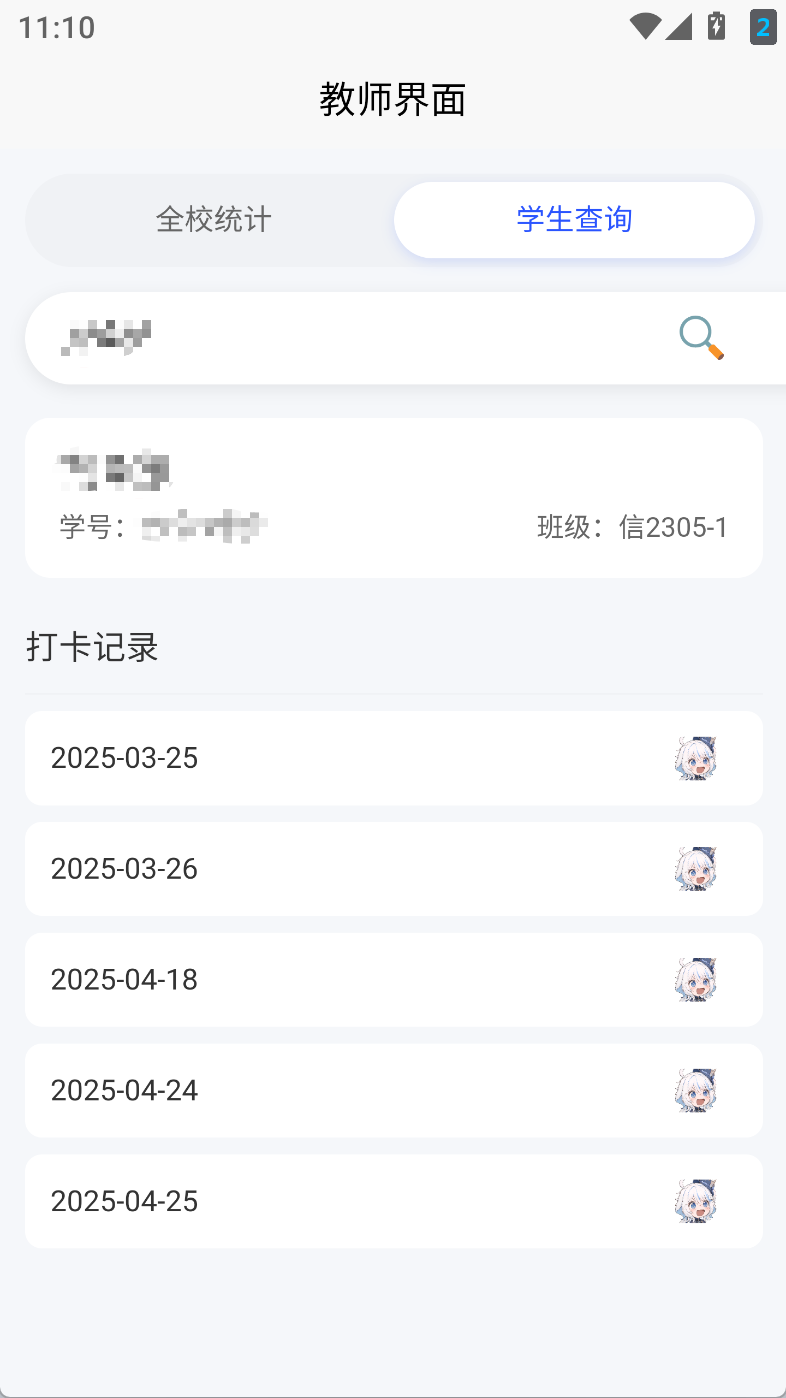This screenshot has width=786, height=1398.
Task: View the photo on the 2025-04-25 record
Action: (697, 1201)
